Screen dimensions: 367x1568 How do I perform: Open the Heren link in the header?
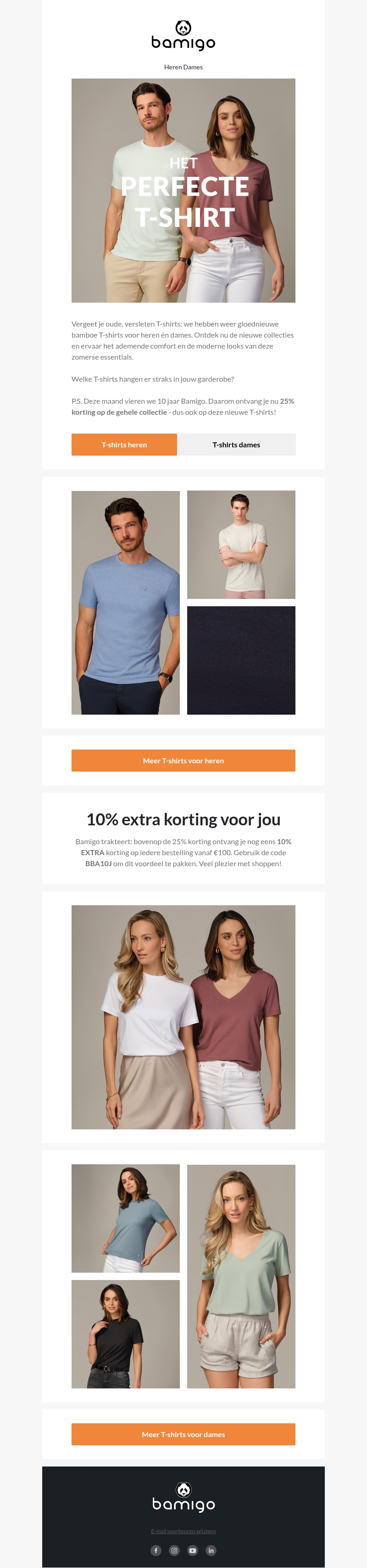click(172, 67)
